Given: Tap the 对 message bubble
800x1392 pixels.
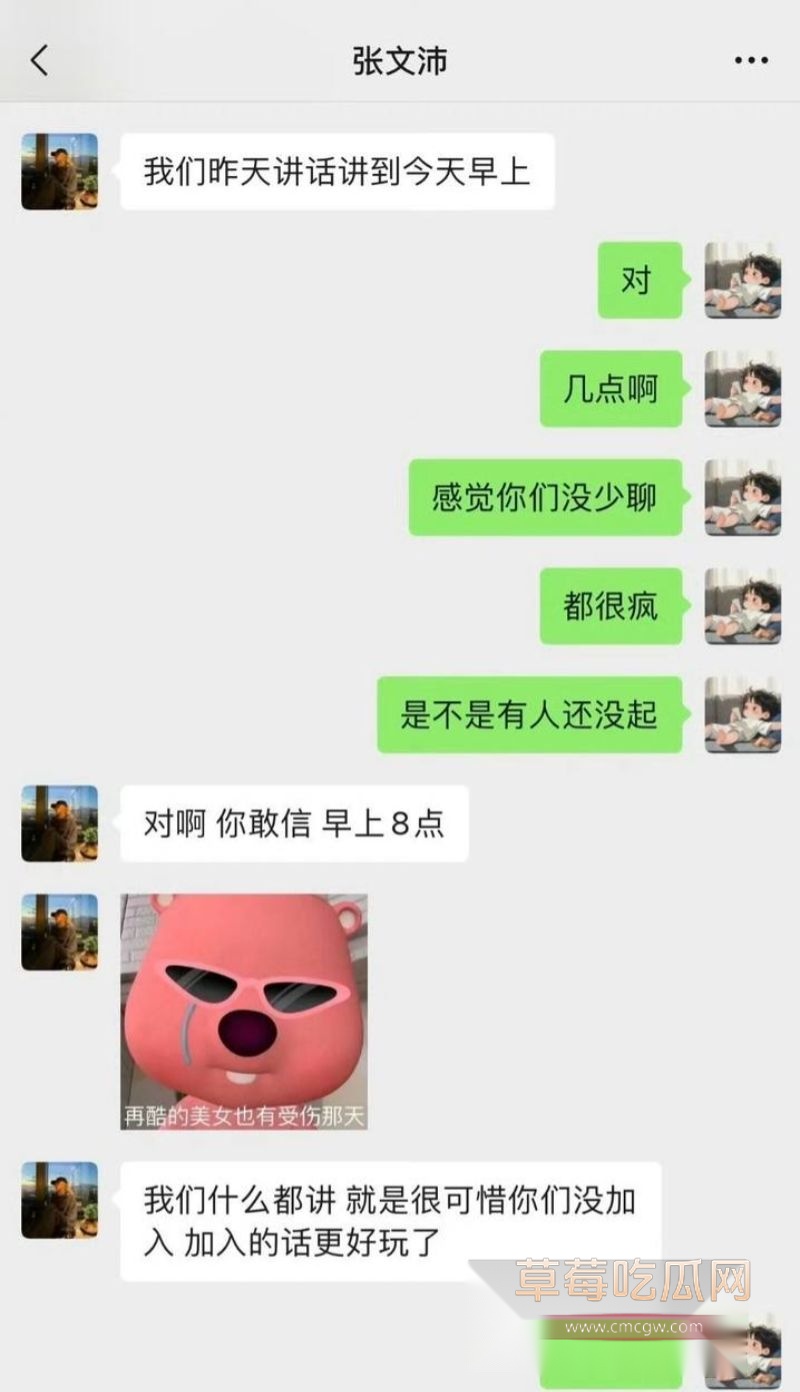Looking at the screenshot, I should click(x=638, y=281).
